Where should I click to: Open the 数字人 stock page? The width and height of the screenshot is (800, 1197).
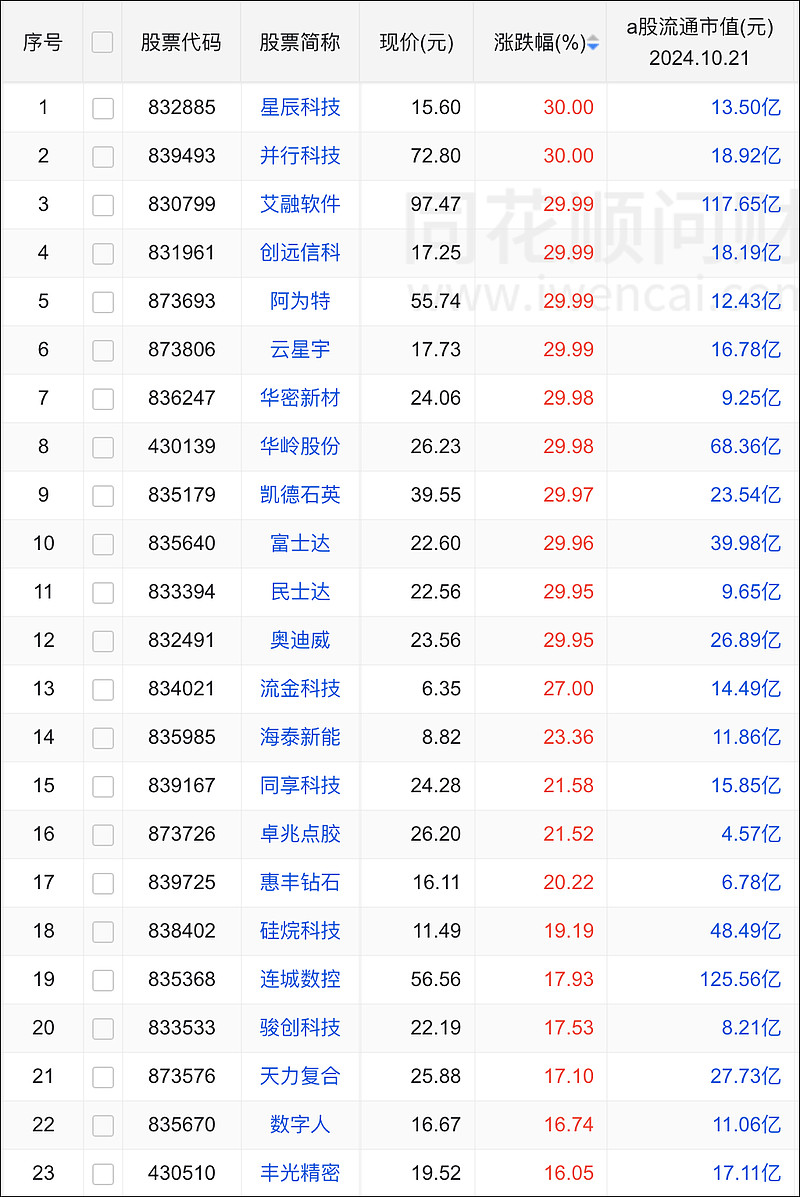298,1125
